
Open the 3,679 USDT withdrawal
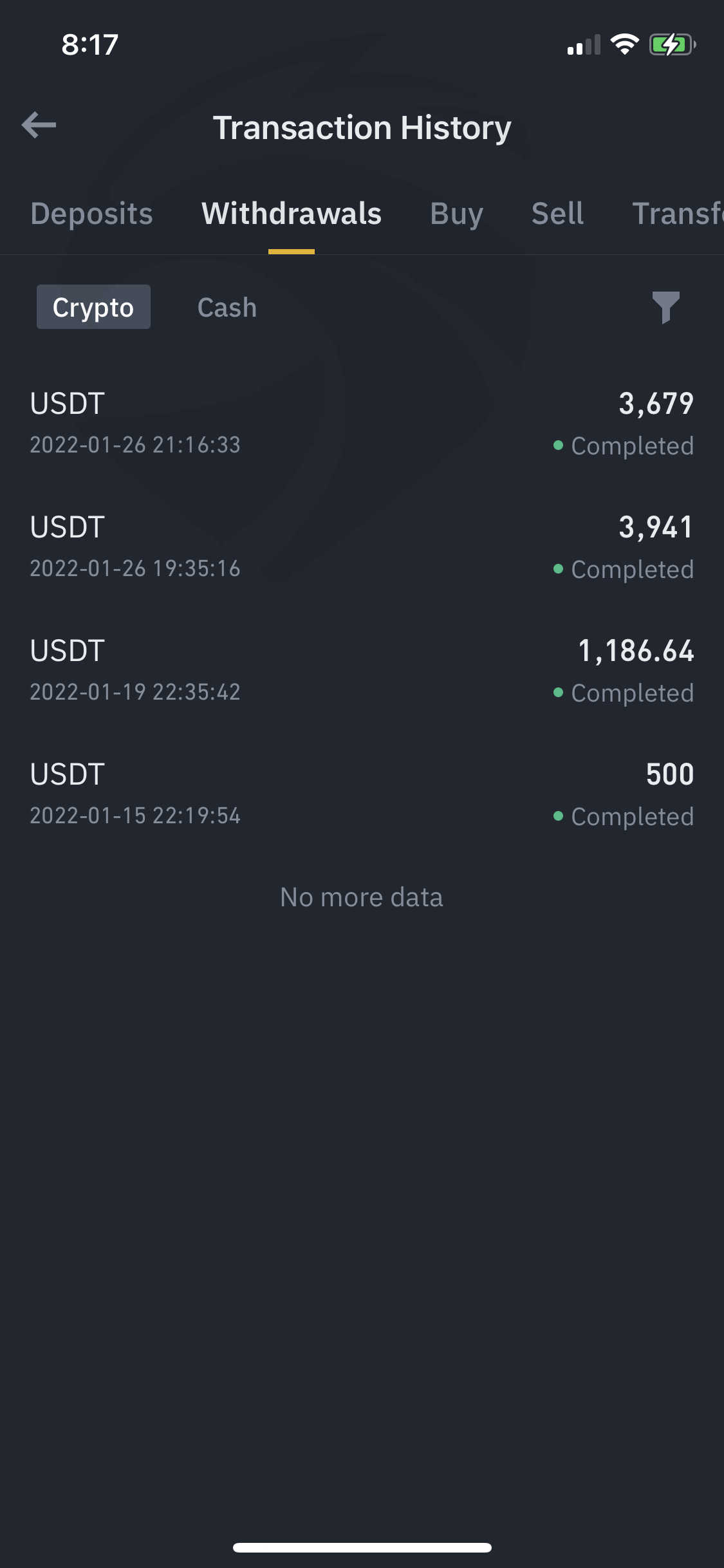(x=362, y=424)
